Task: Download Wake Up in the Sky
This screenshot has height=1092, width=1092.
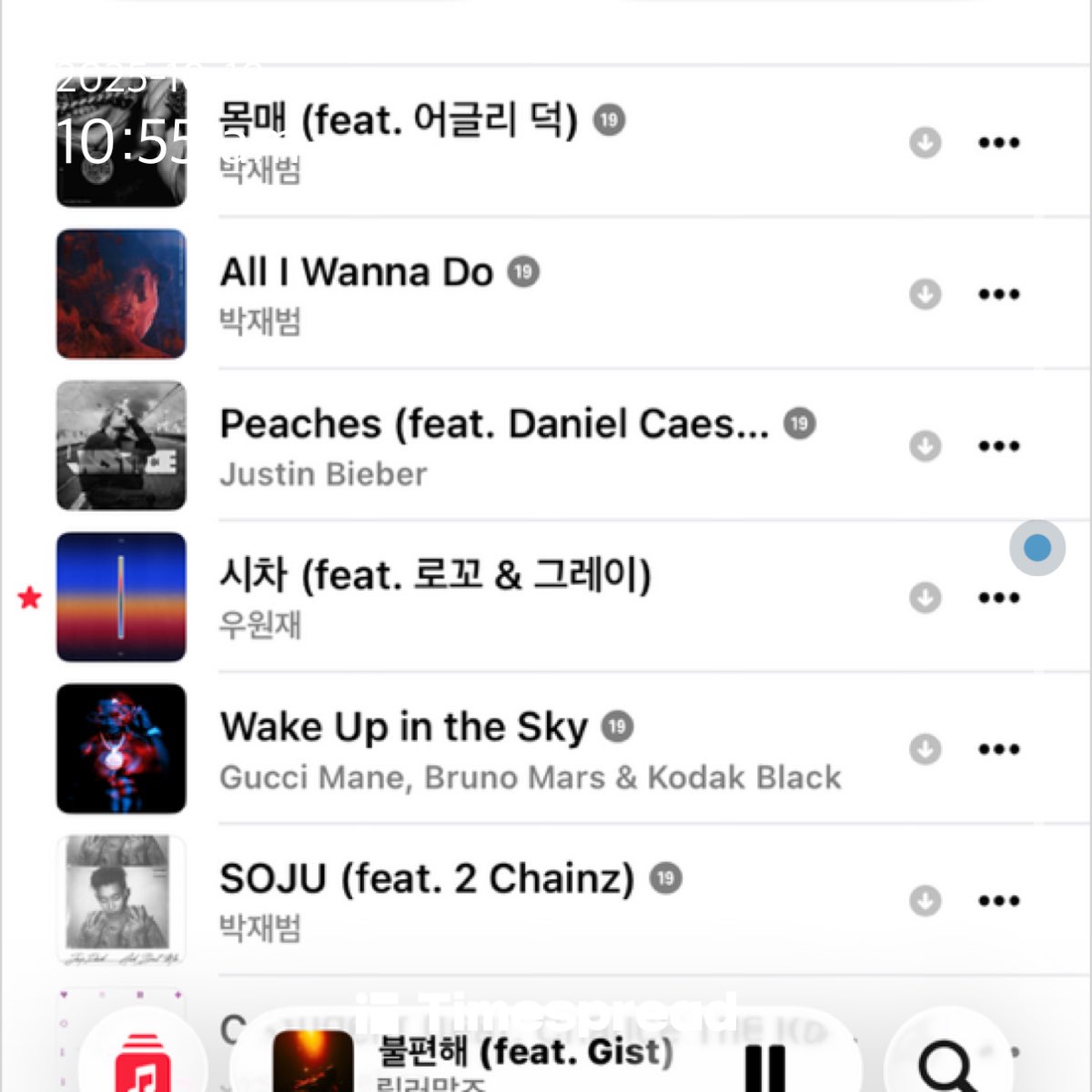Action: pos(925,749)
